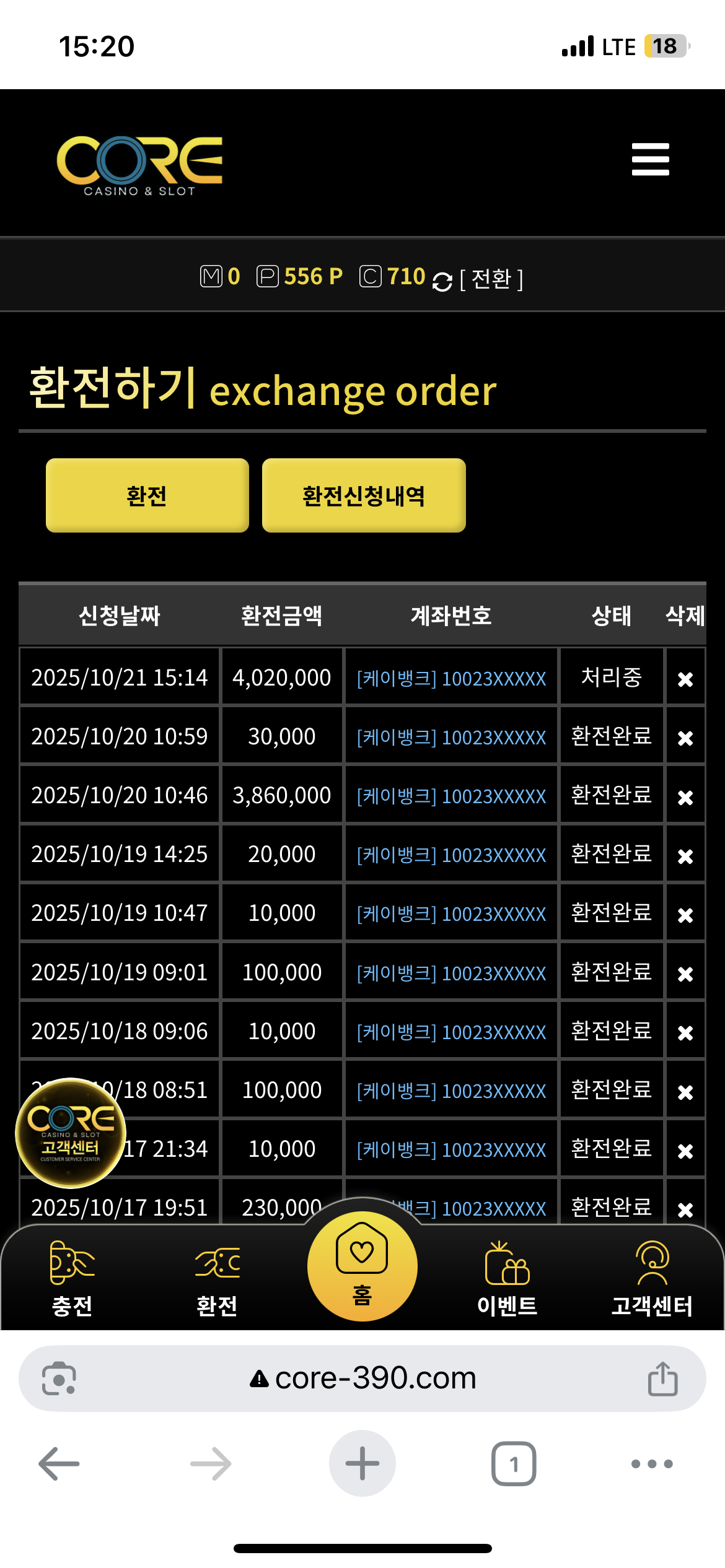The height and width of the screenshot is (1568, 725).
Task: Go back in the browser
Action: point(59,1464)
